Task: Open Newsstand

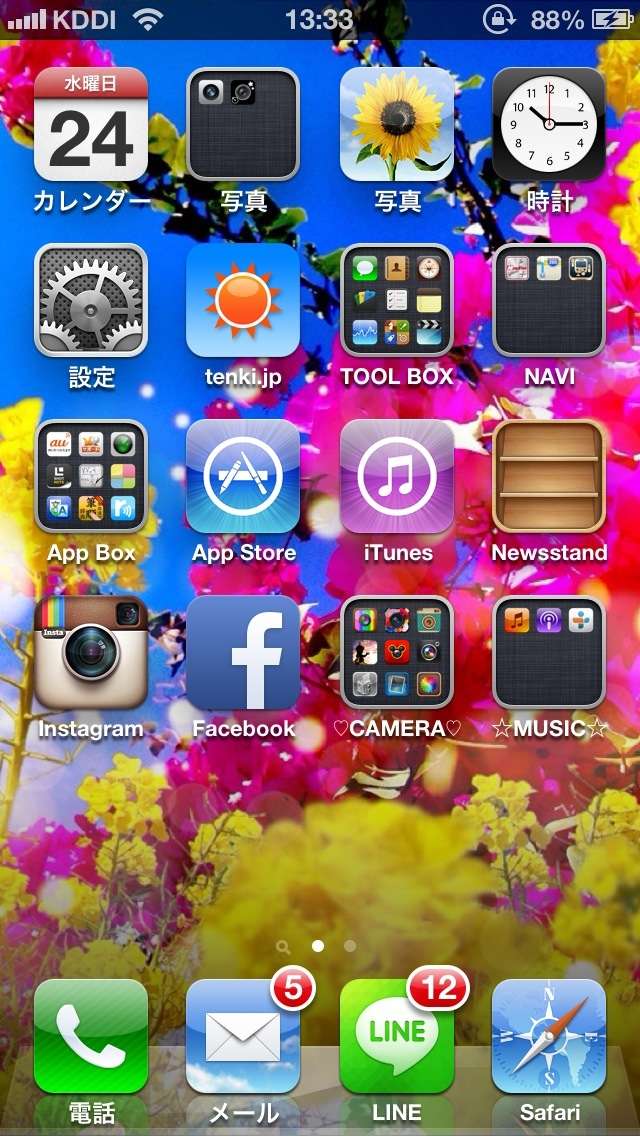Action: point(549,476)
